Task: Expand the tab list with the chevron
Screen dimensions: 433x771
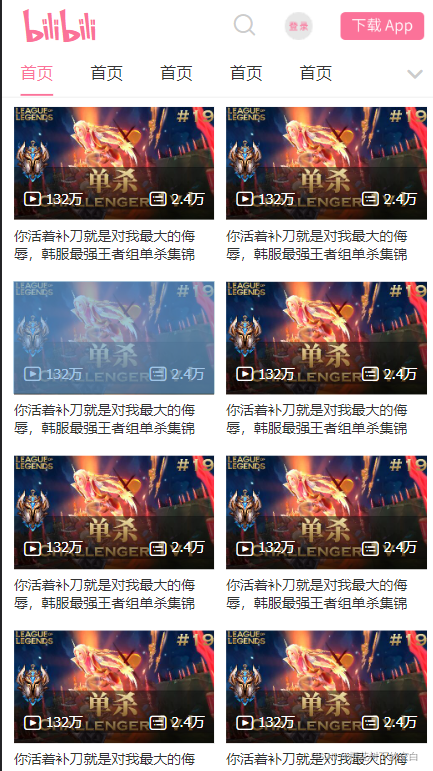Action: click(415, 74)
